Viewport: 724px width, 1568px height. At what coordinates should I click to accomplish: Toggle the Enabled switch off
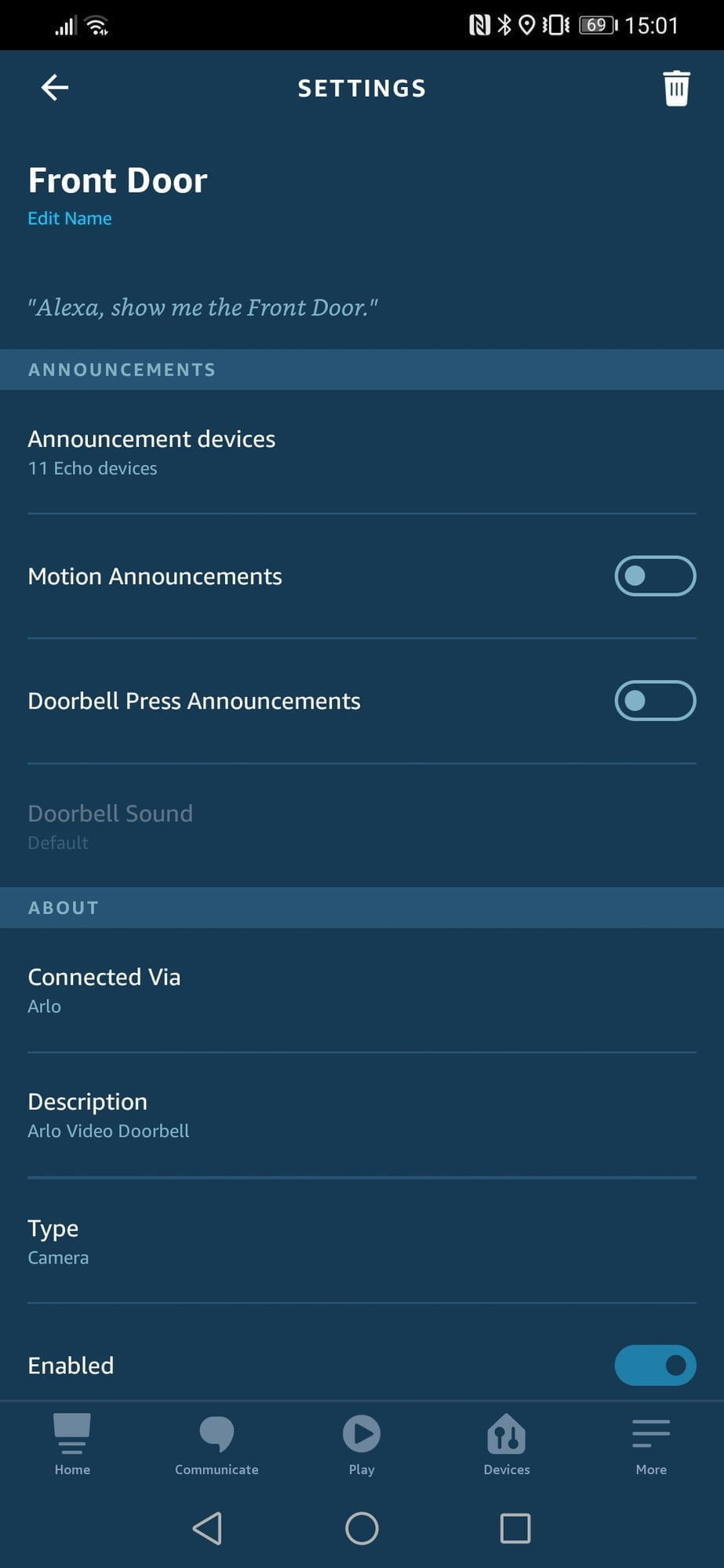[x=654, y=1365]
